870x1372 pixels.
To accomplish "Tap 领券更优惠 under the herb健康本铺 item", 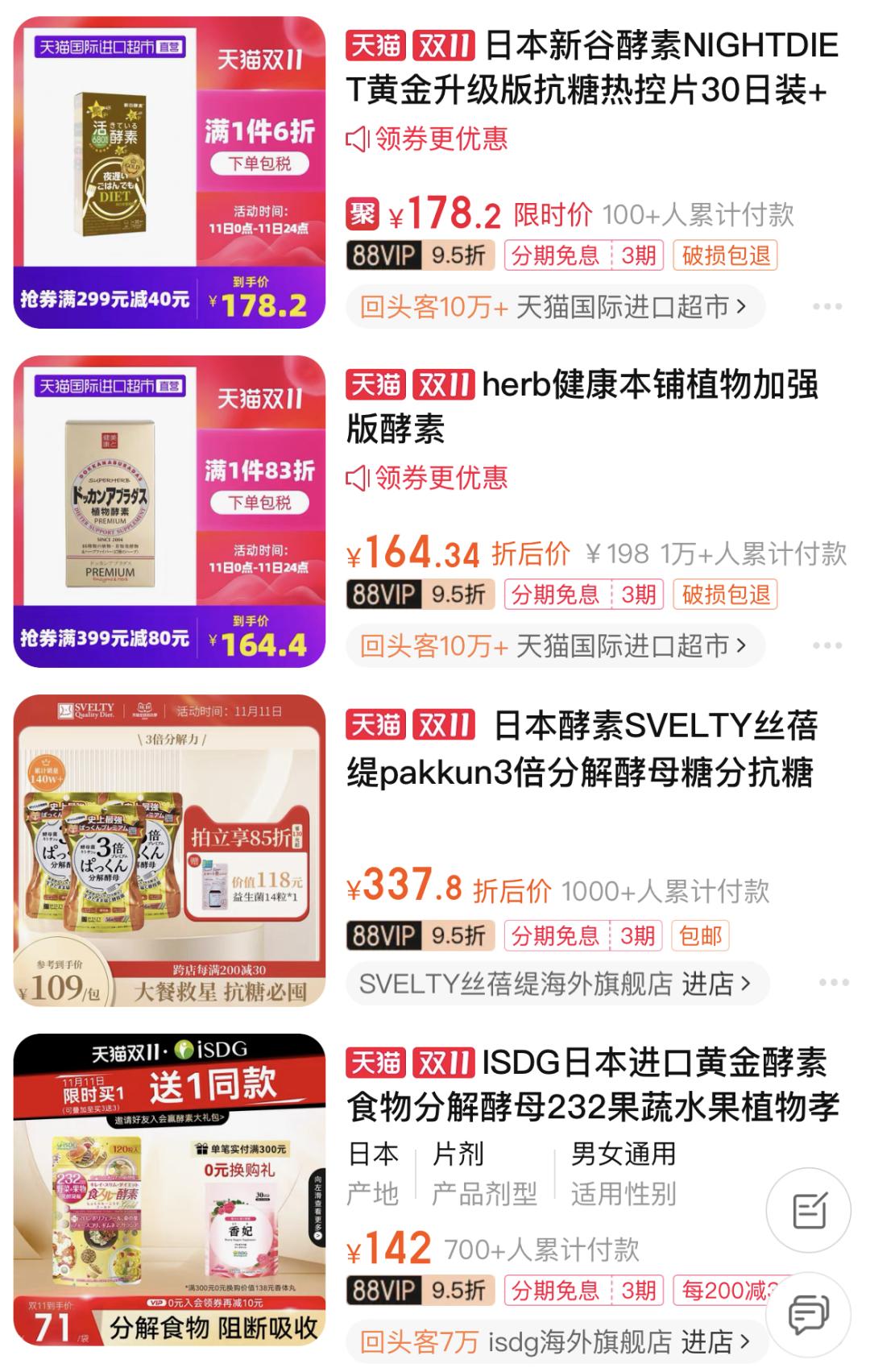I will [x=429, y=478].
